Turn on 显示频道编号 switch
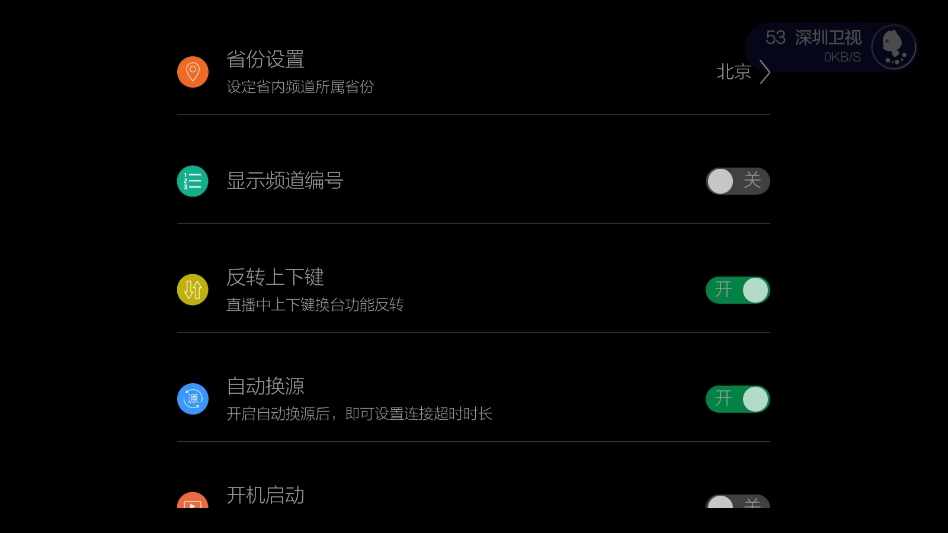This screenshot has height=533, width=948. click(737, 181)
